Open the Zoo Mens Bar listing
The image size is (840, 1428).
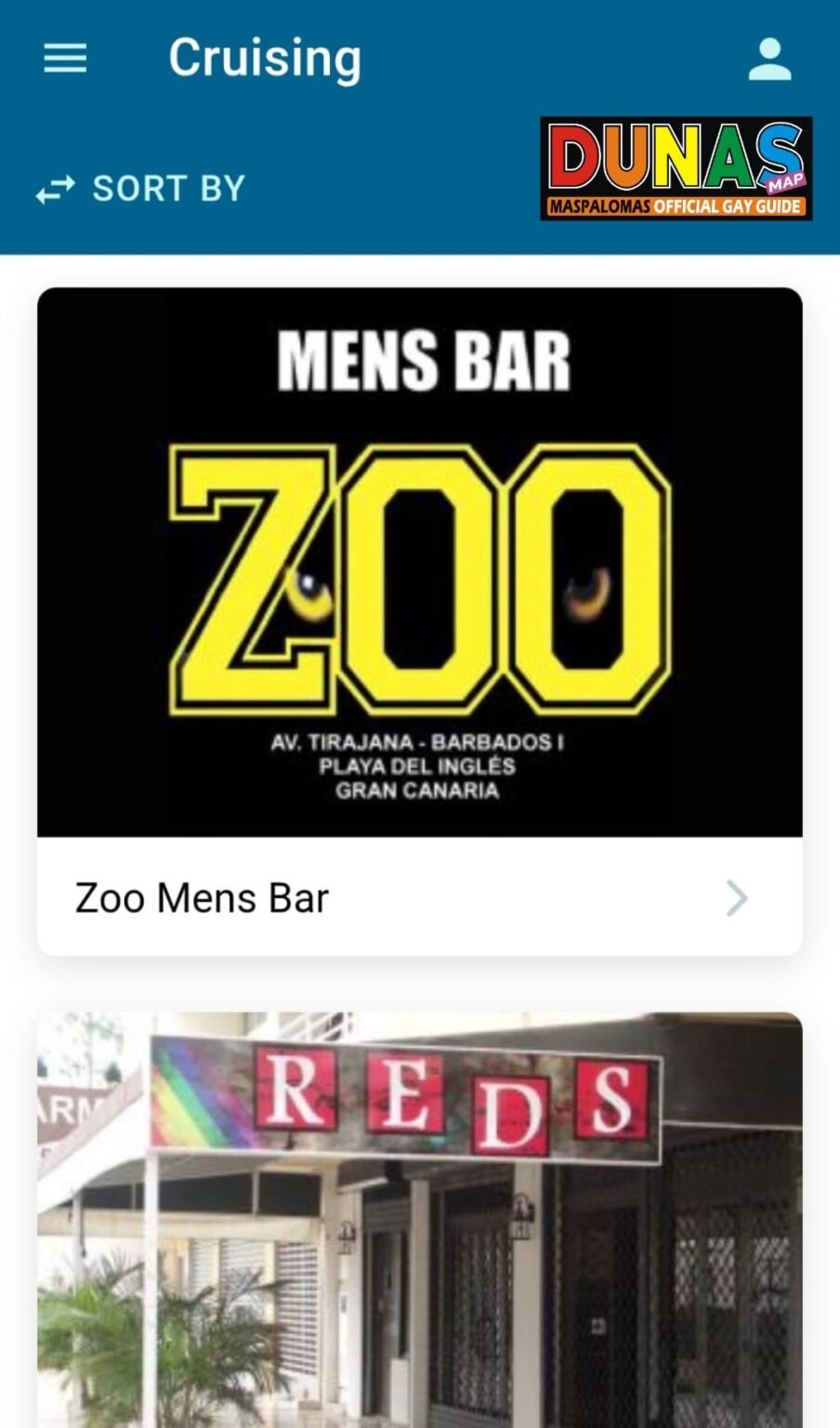[x=418, y=898]
